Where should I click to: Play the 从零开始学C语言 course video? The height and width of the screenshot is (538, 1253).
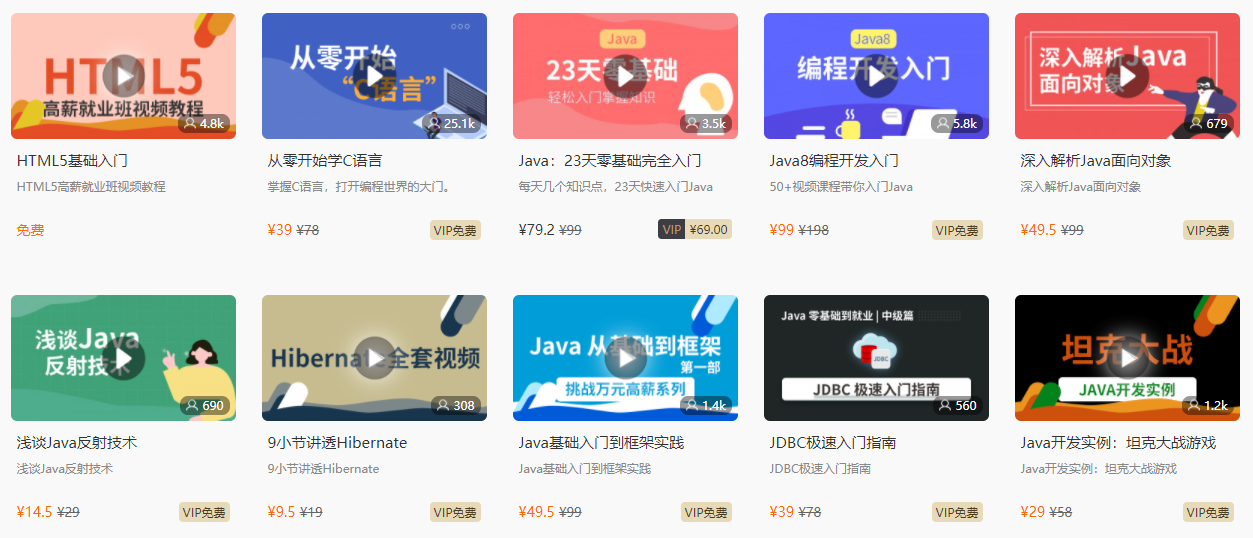click(x=374, y=76)
